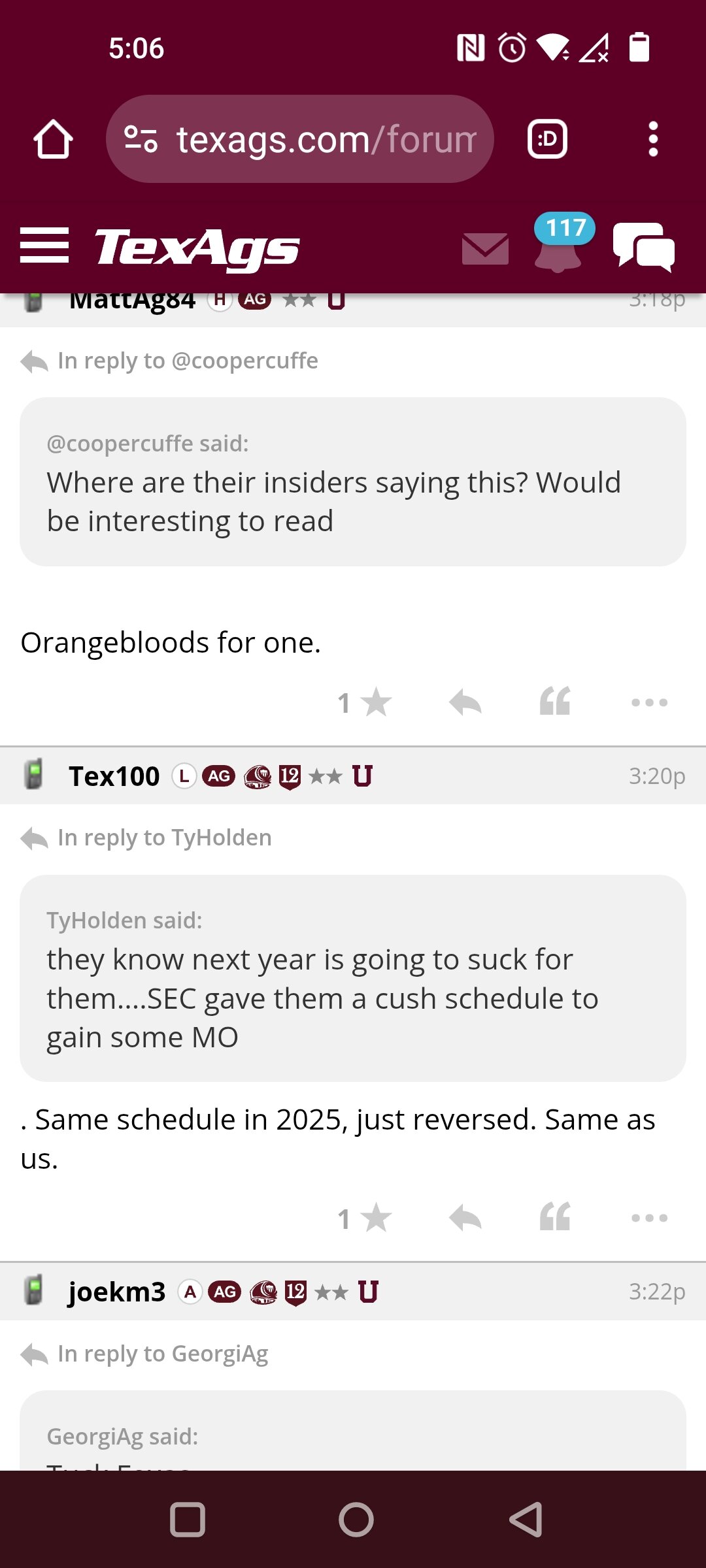Open the private messages envelope

(x=485, y=249)
